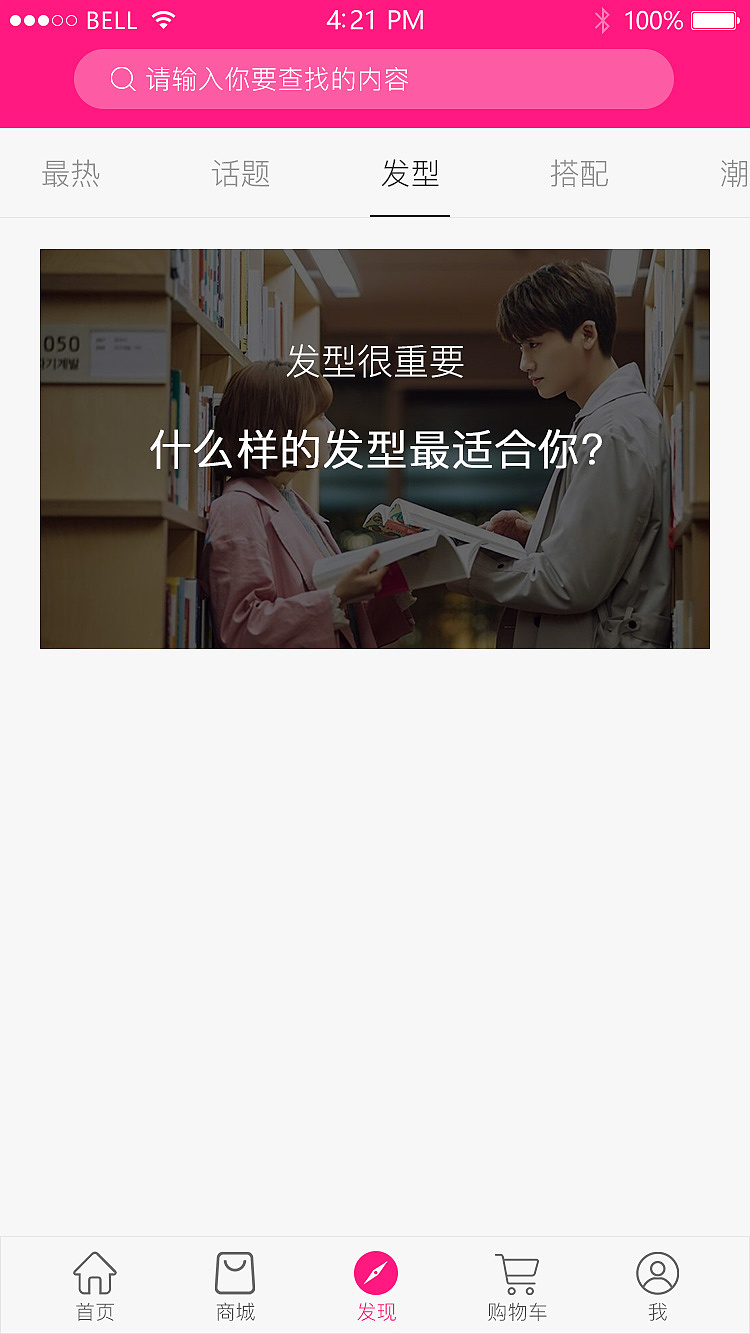750x1334 pixels.
Task: Tap the search input field
Action: point(375,79)
